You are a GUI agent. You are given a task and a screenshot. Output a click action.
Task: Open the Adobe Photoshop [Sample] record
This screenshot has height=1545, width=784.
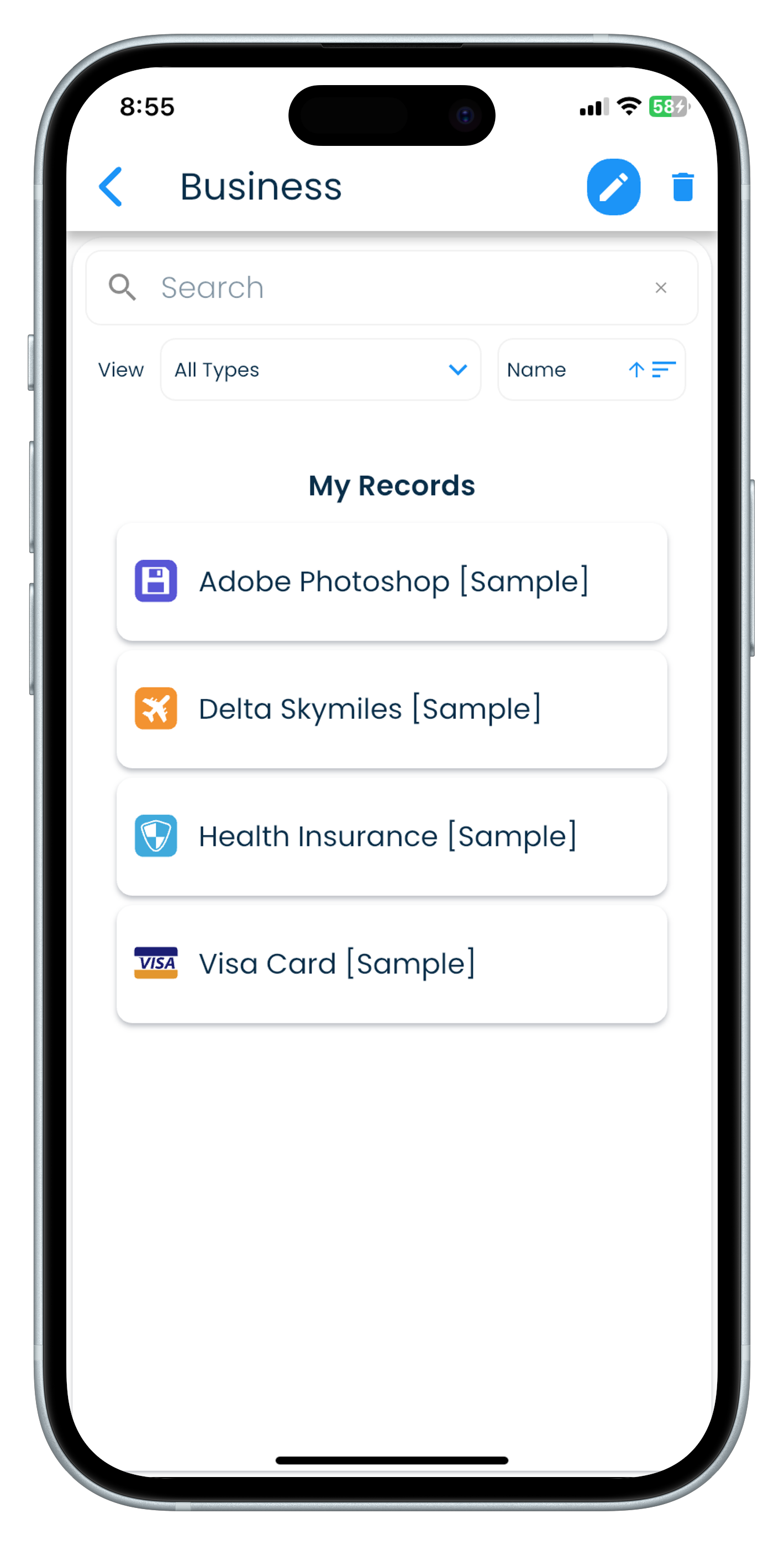392,581
